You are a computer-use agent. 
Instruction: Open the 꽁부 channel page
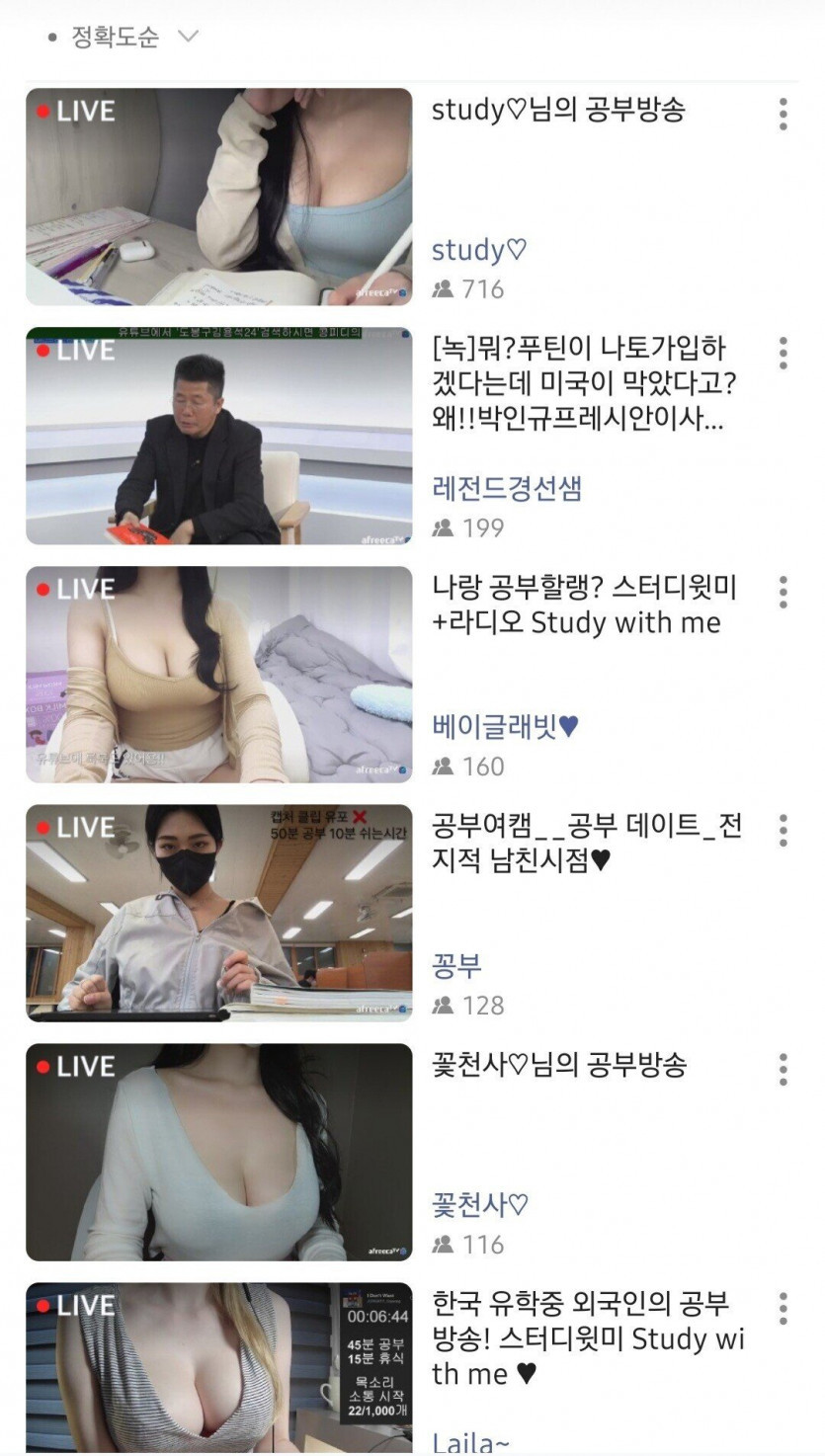click(x=456, y=965)
